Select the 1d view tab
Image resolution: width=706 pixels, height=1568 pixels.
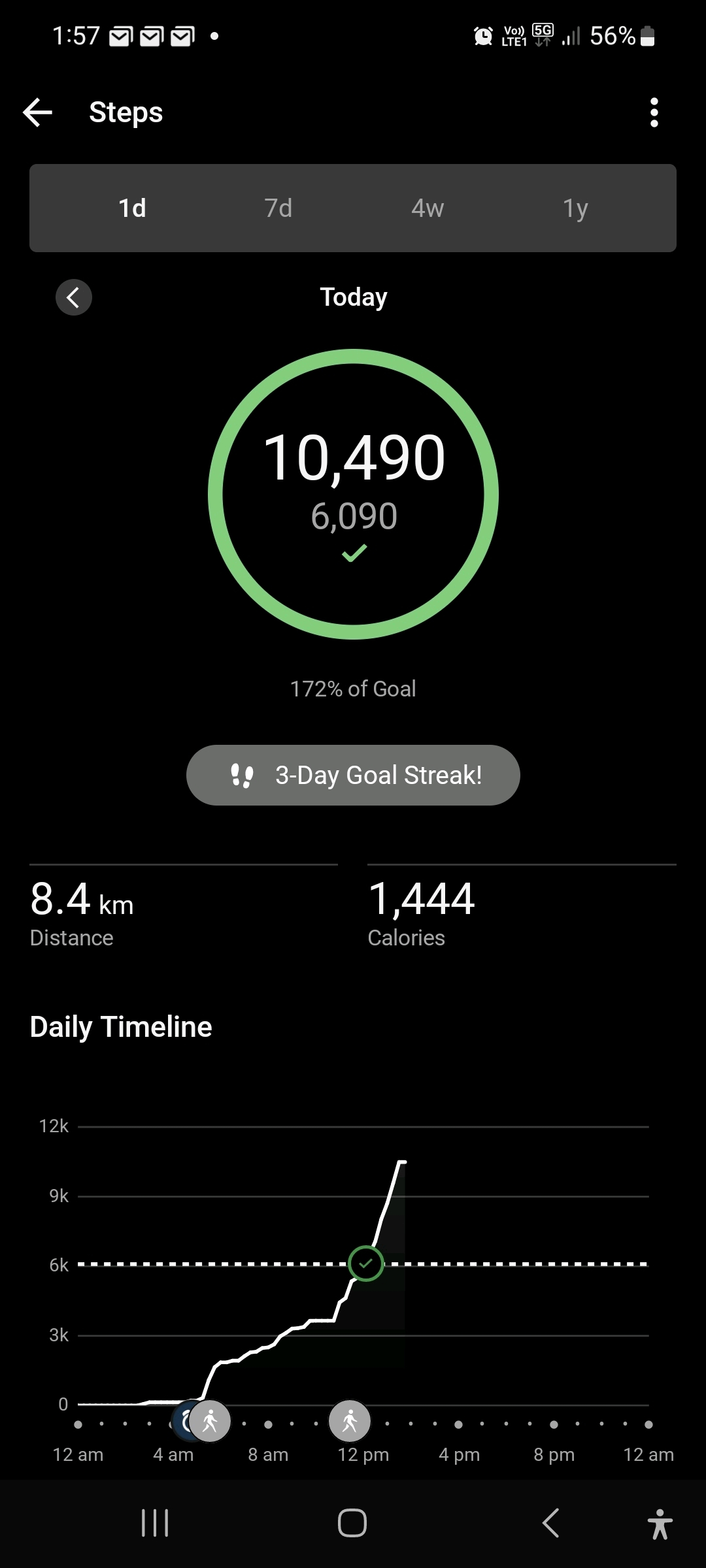click(132, 208)
